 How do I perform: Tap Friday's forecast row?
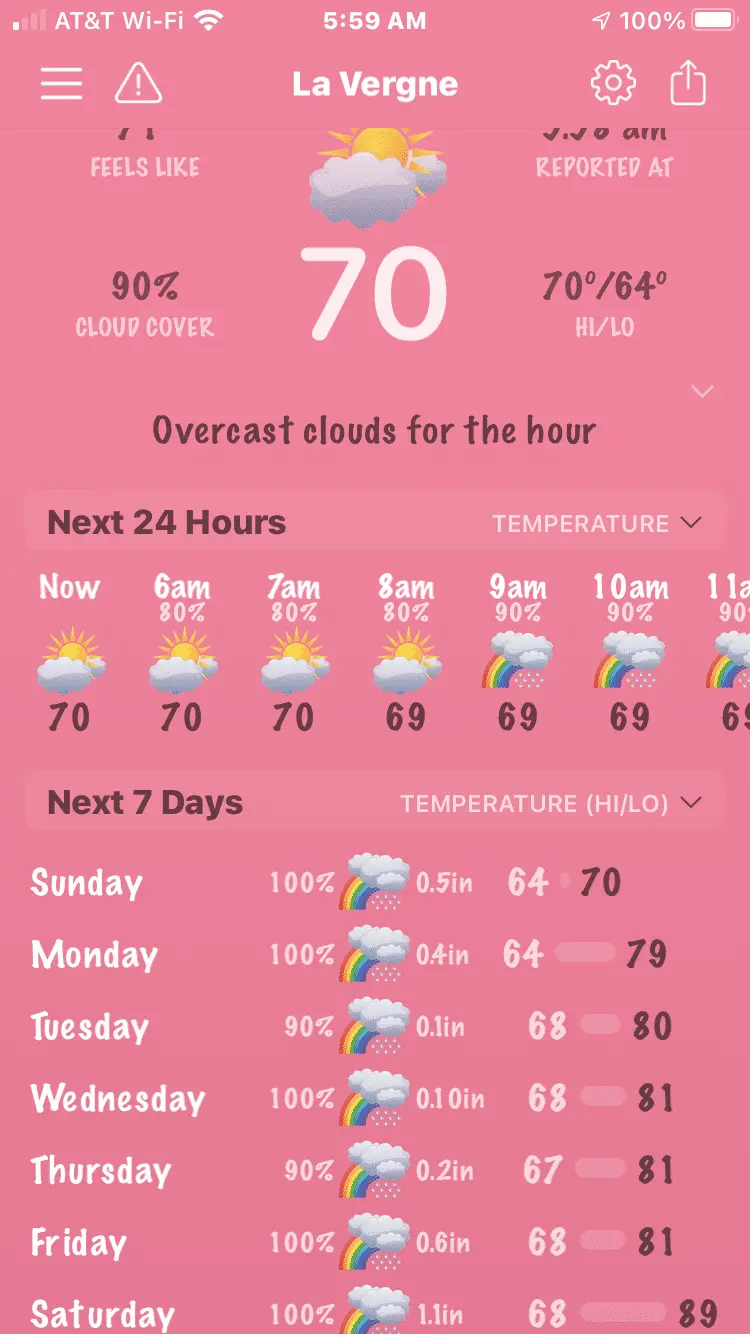click(375, 1242)
